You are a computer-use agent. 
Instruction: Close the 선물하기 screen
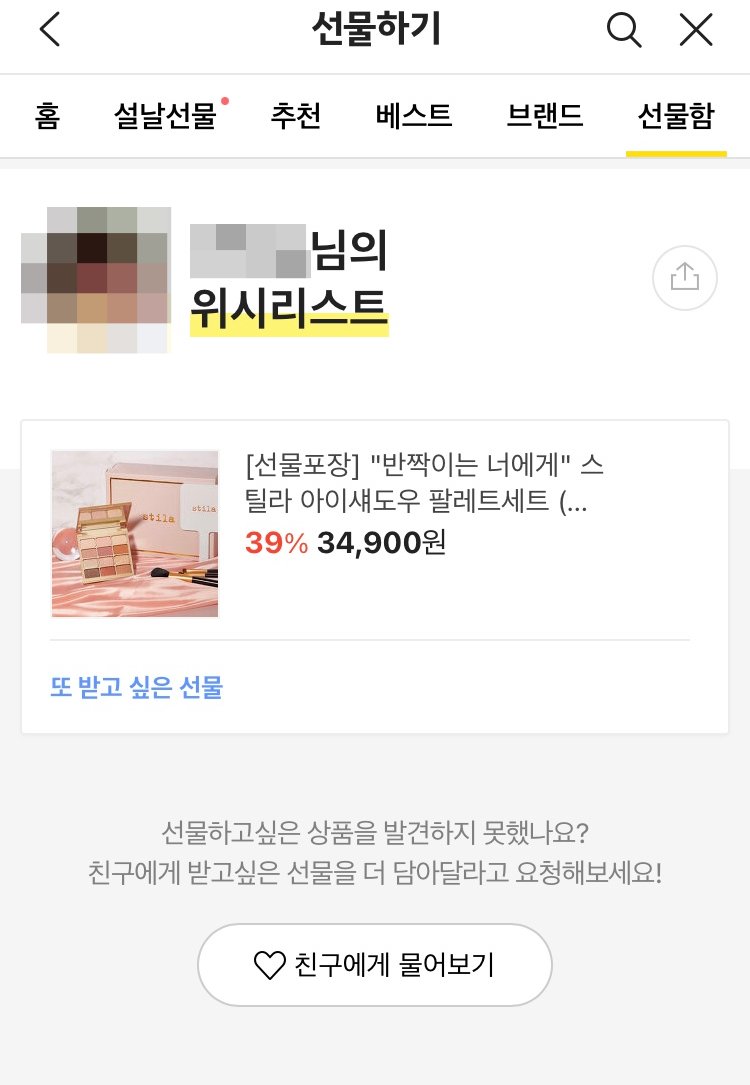(x=696, y=30)
